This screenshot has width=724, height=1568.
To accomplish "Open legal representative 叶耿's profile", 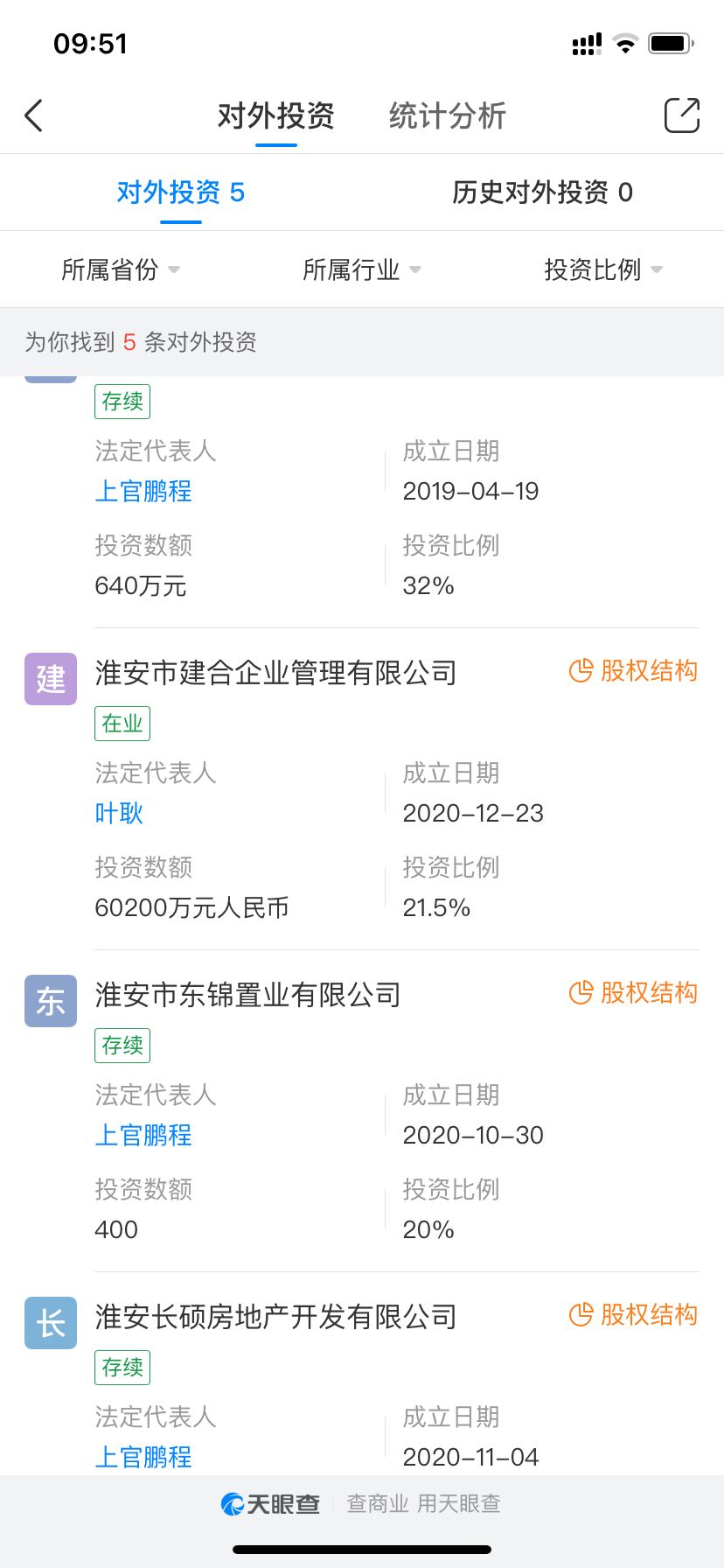I will (119, 813).
